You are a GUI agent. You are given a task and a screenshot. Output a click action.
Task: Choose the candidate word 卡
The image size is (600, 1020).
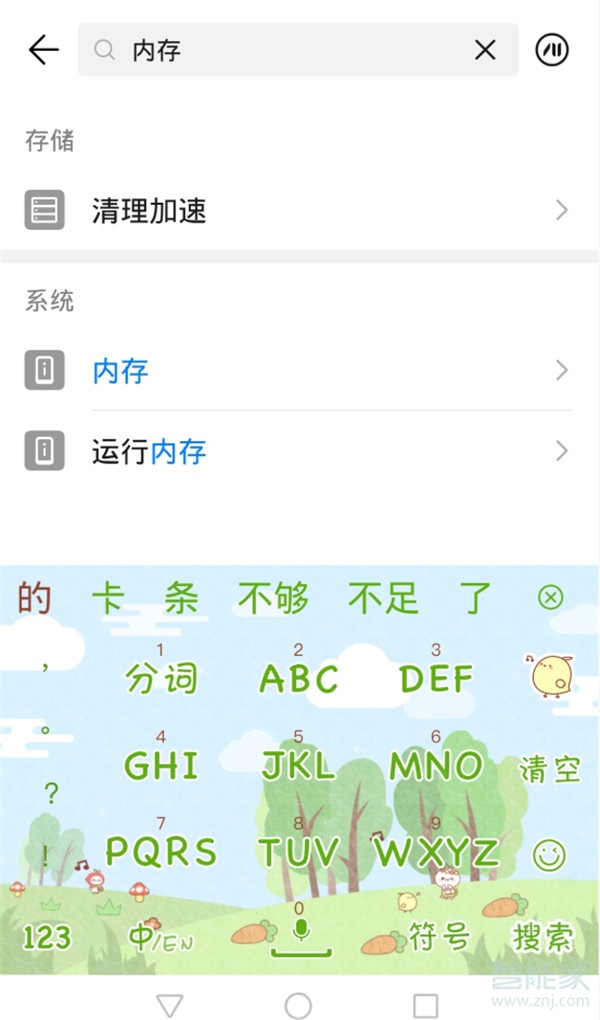[106, 599]
